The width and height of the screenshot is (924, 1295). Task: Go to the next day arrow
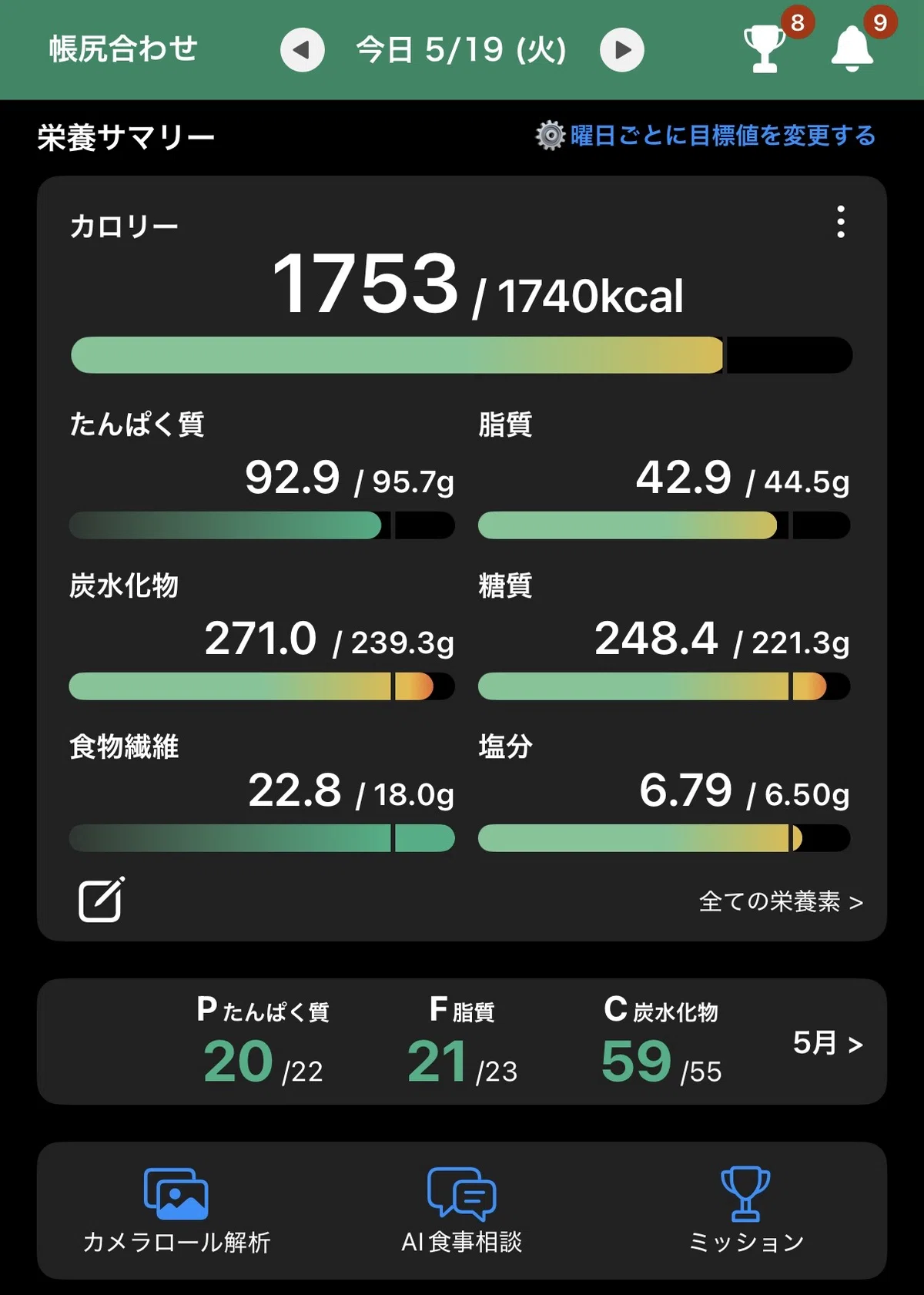[x=622, y=50]
